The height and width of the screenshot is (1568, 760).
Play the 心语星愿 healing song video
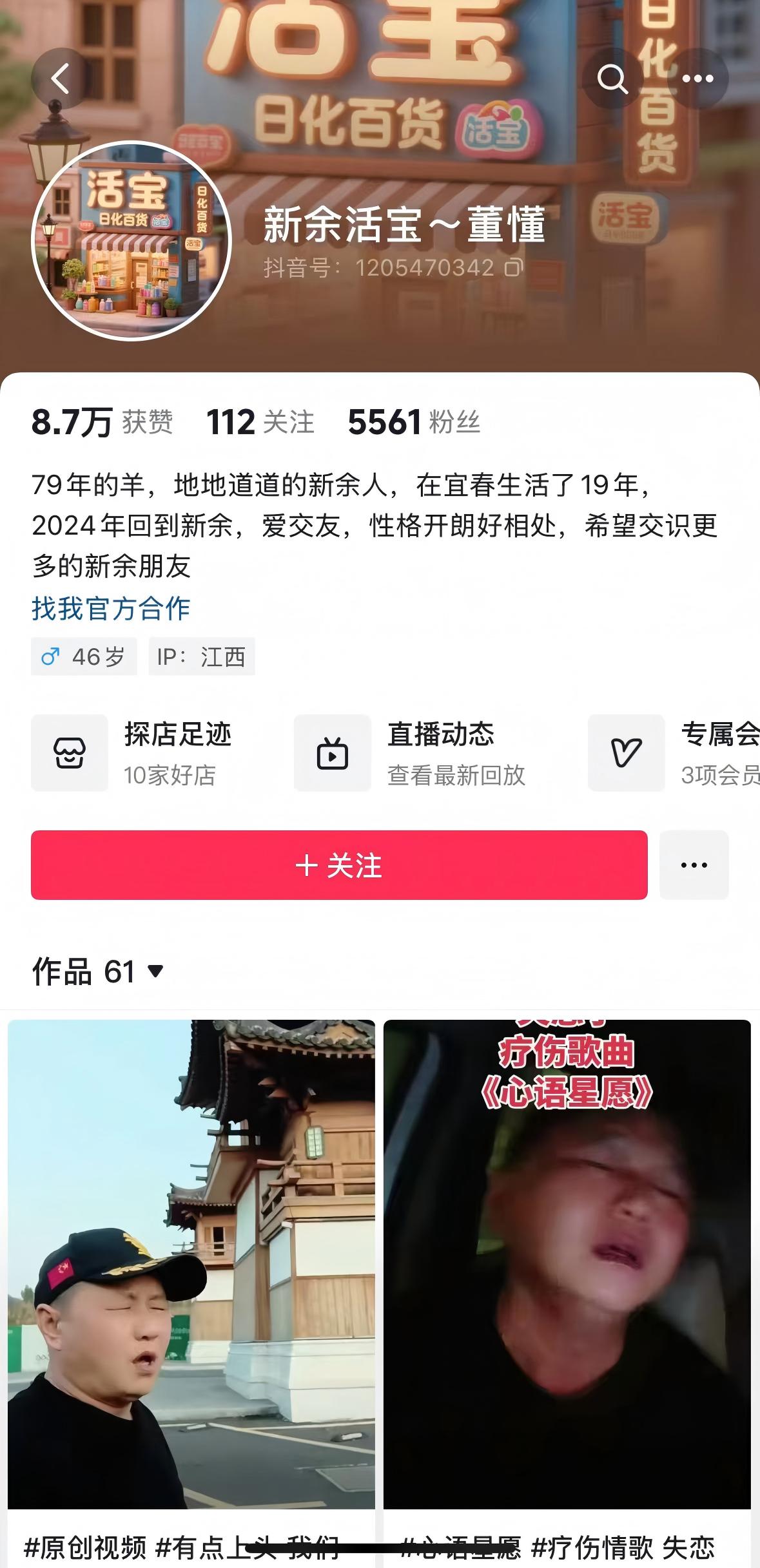click(x=567, y=1264)
